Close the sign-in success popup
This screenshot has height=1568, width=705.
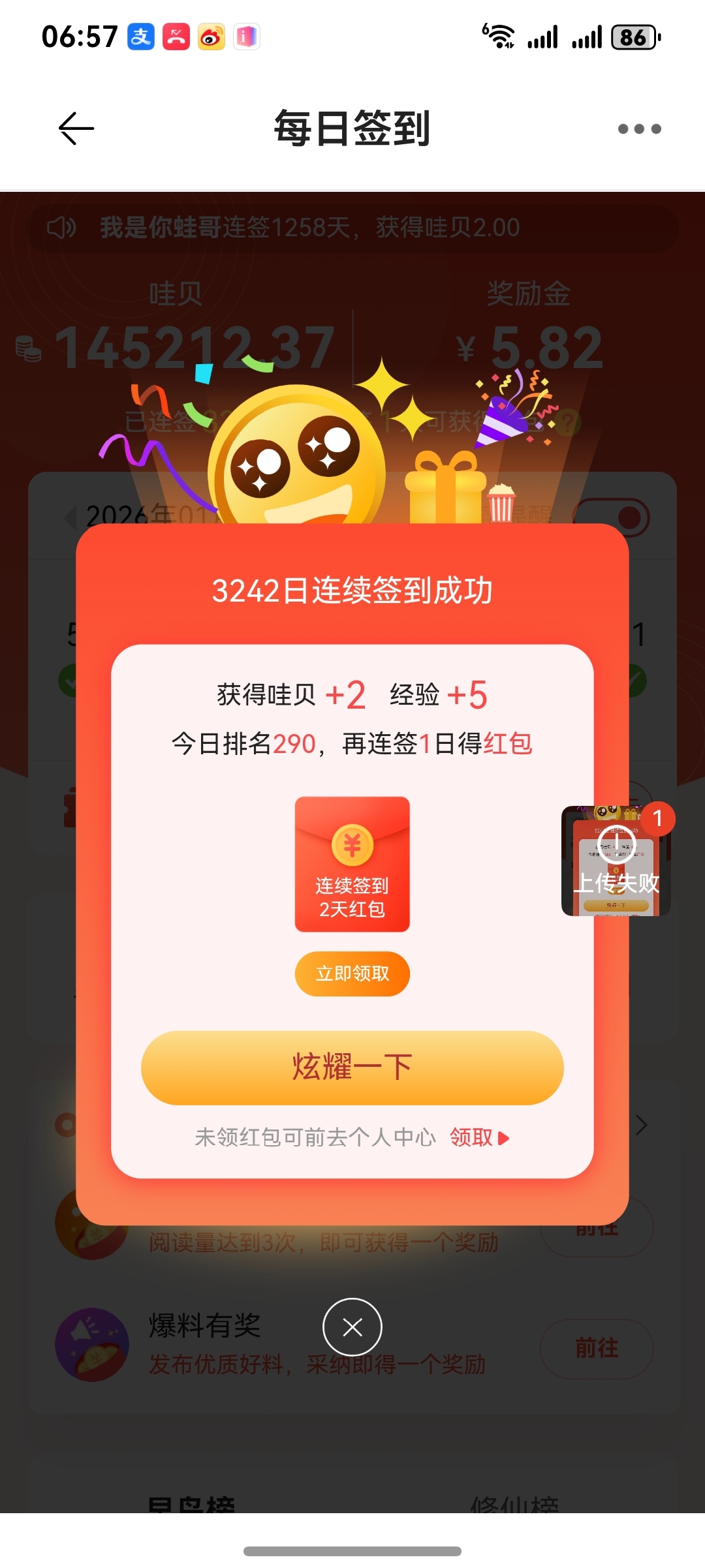click(x=352, y=1327)
